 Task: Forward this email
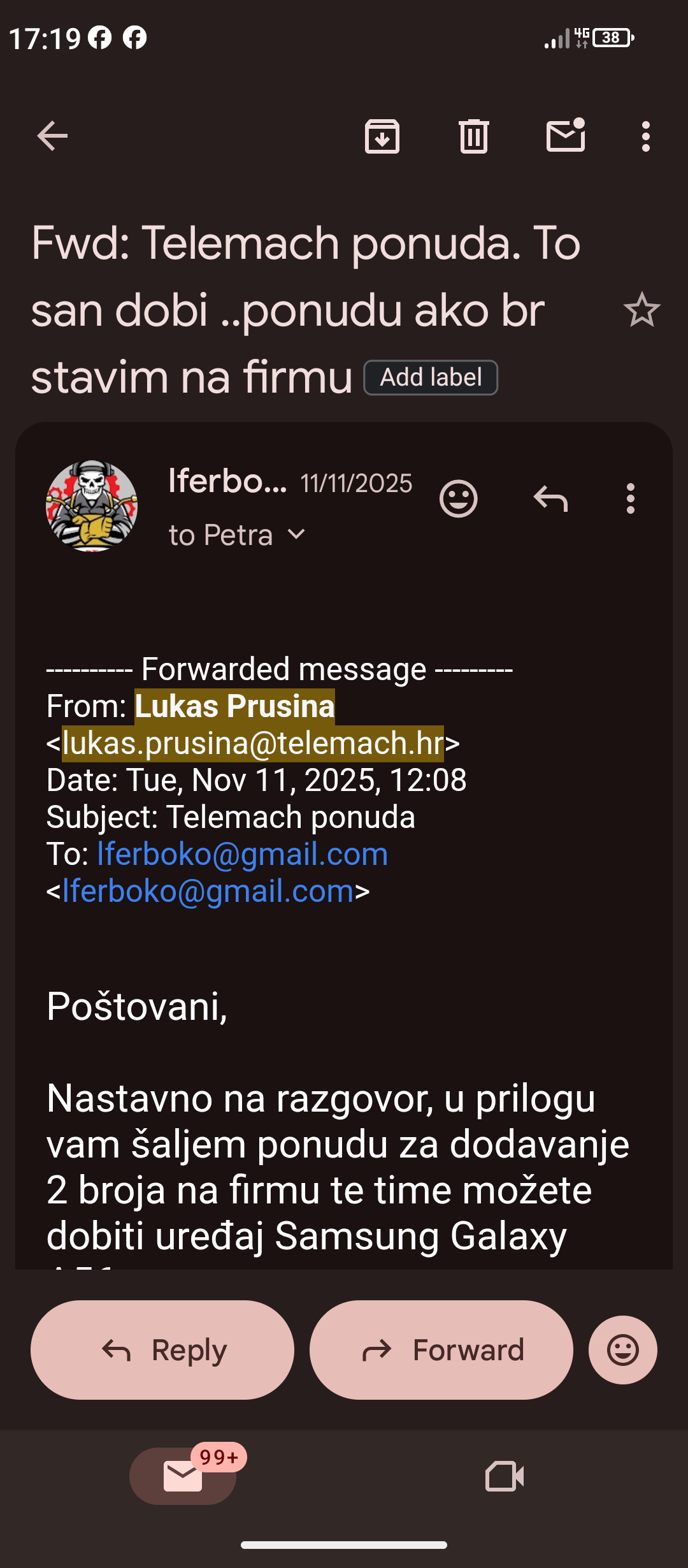[x=441, y=1349]
